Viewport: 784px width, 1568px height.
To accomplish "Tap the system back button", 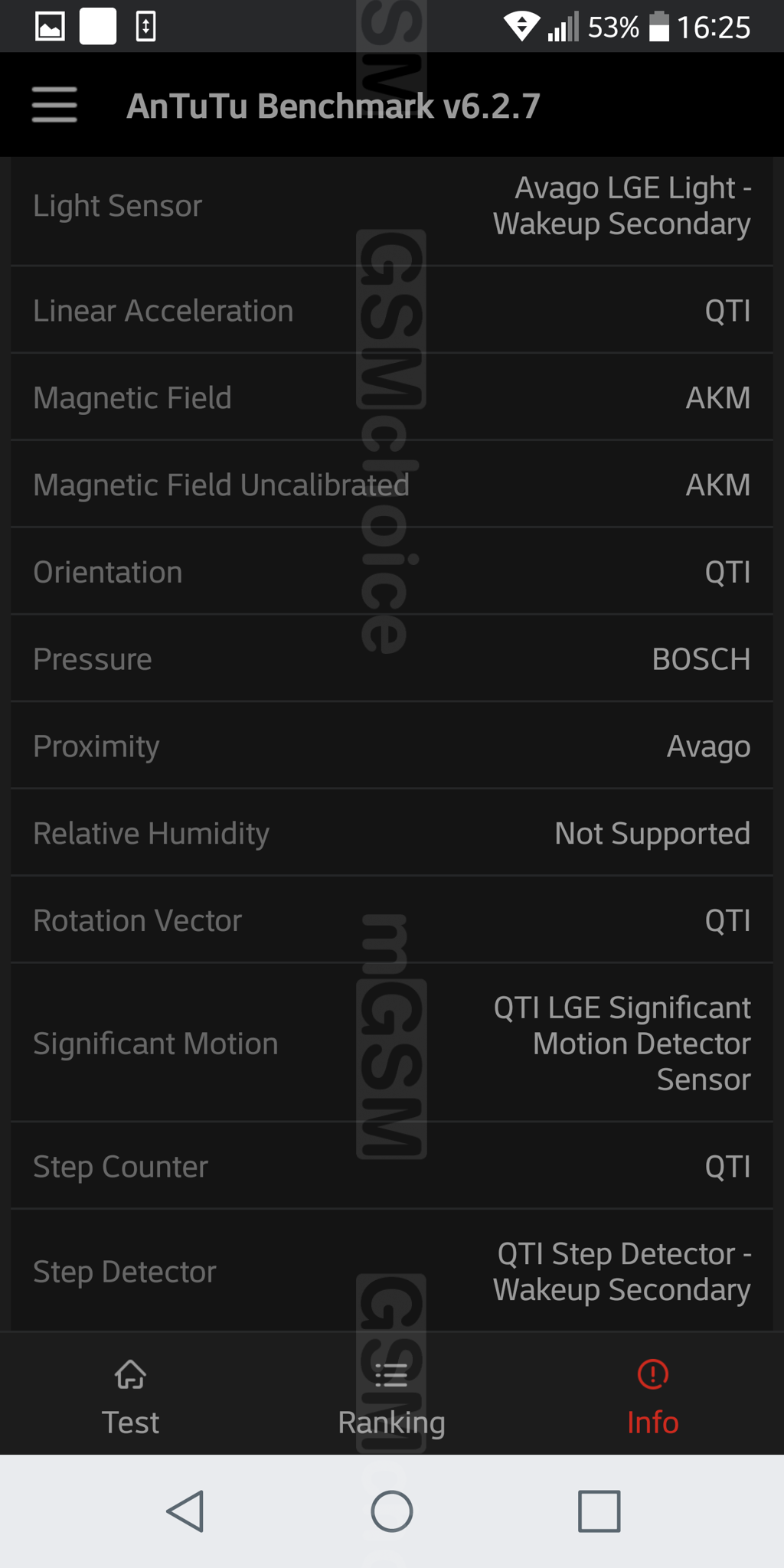I will pos(186,1511).
